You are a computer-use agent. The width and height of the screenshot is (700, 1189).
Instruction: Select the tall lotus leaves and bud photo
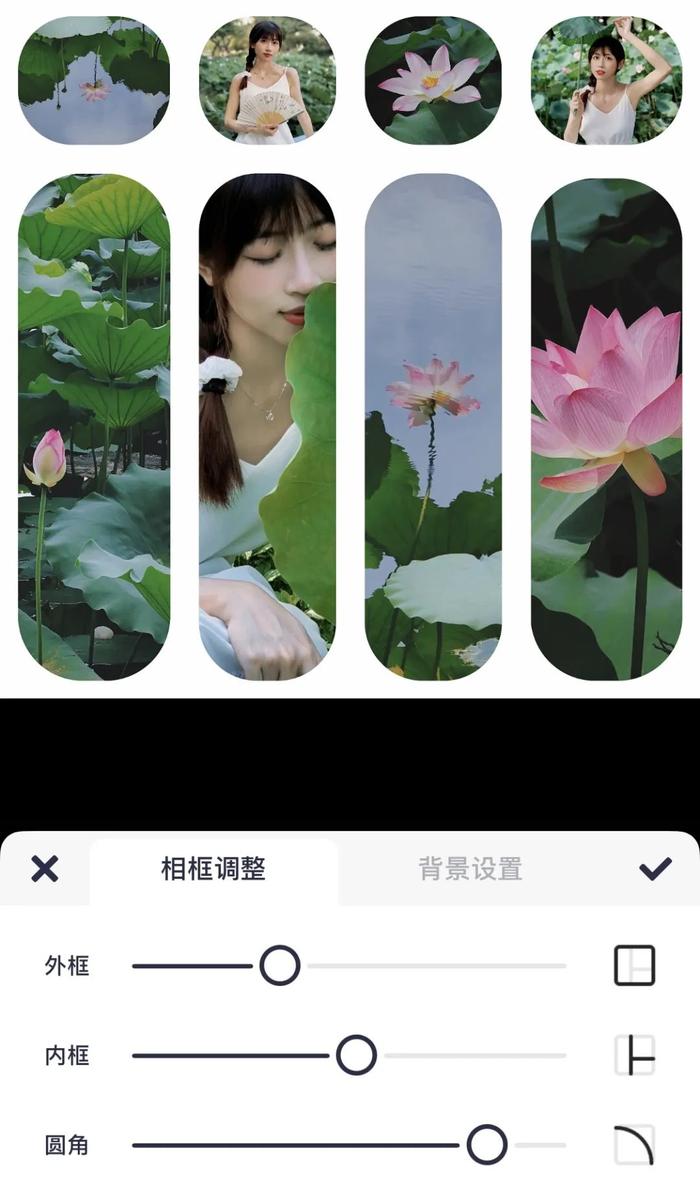click(94, 426)
